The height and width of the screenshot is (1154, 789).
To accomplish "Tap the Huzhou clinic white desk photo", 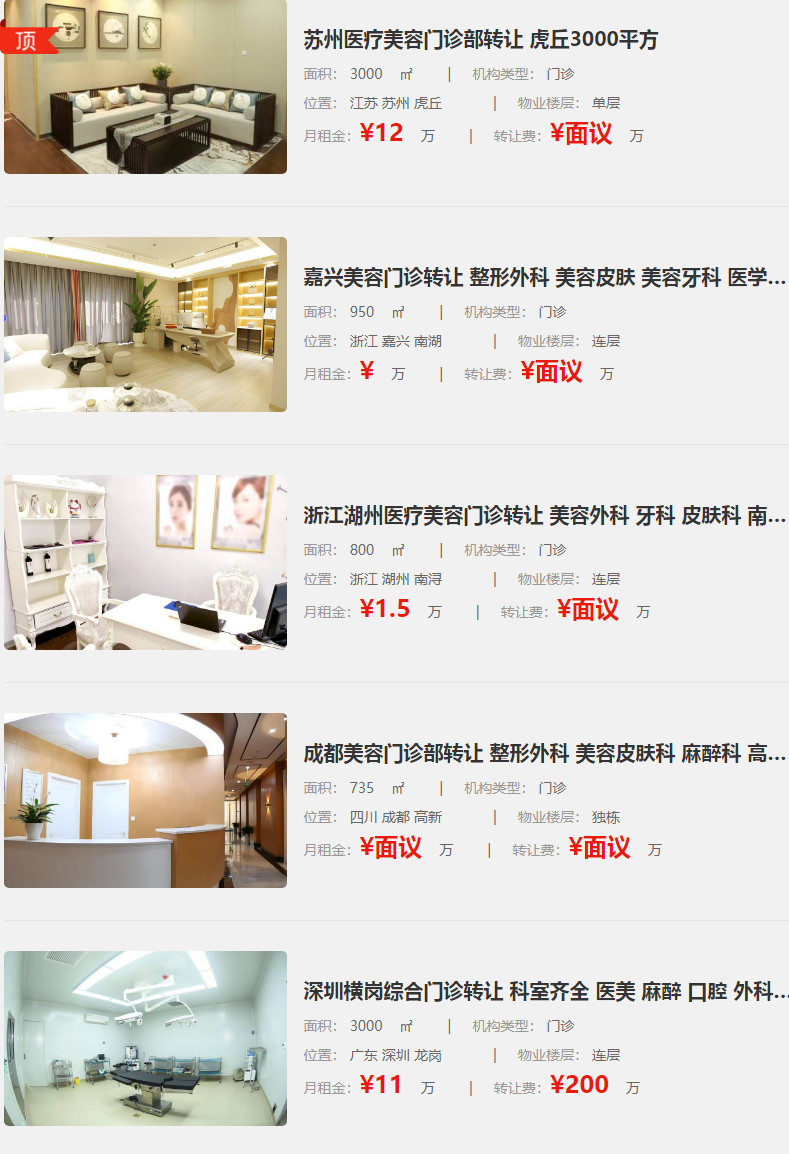I will coord(145,562).
